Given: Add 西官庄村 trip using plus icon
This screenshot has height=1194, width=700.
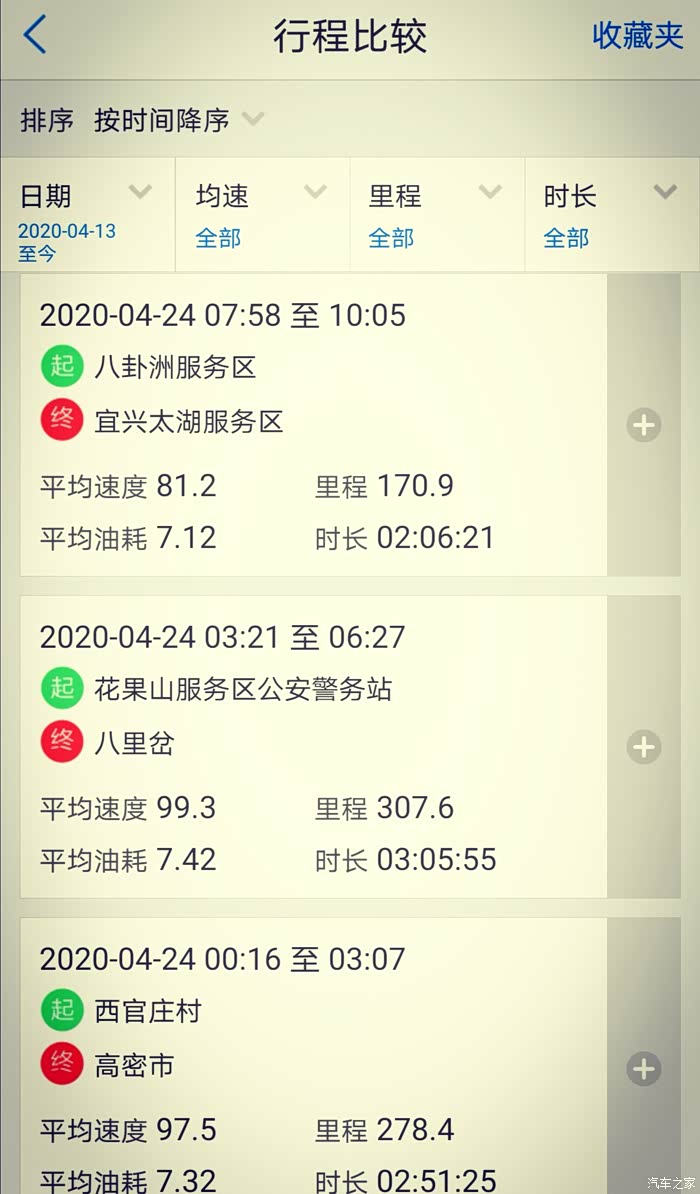Looking at the screenshot, I should pos(643,1069).
